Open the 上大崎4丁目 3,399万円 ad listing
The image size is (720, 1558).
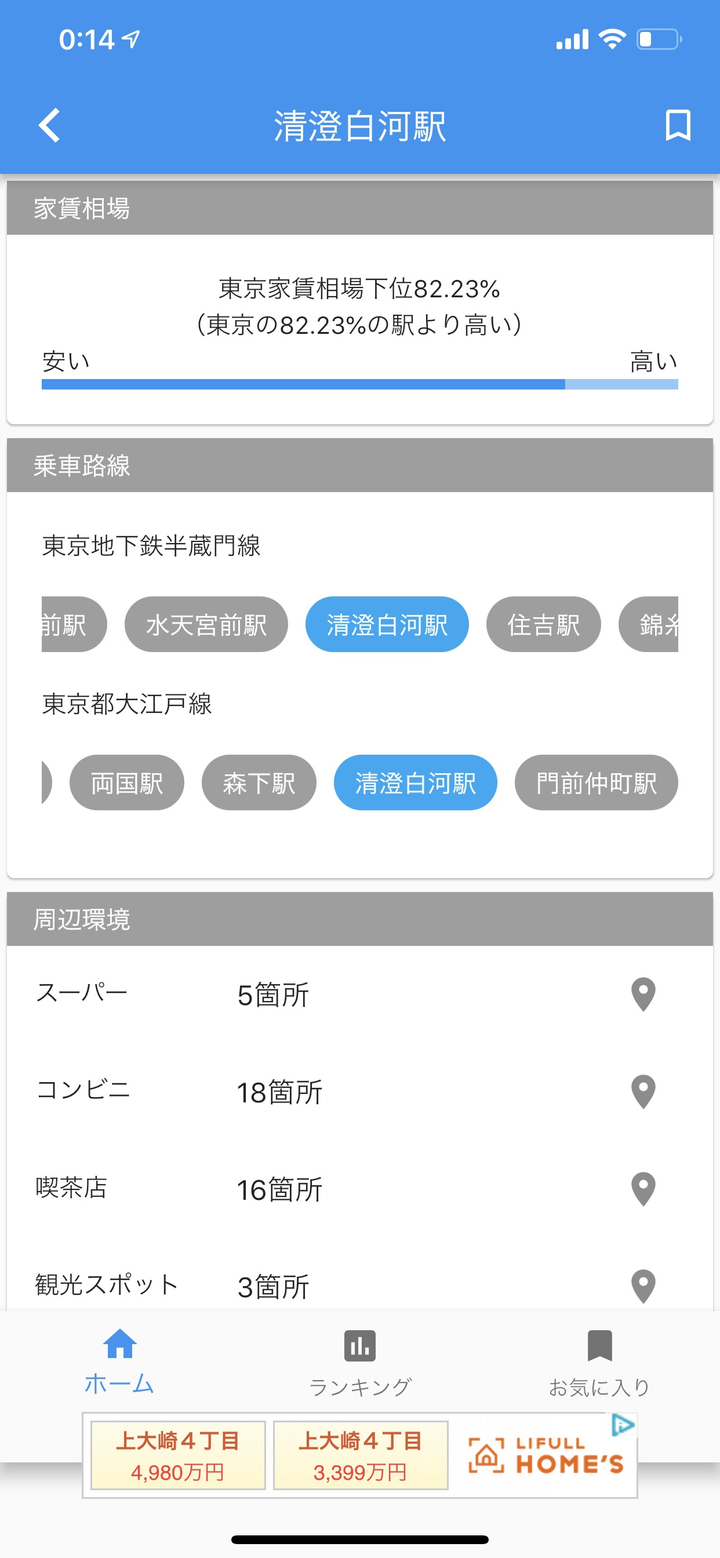[x=360, y=1456]
